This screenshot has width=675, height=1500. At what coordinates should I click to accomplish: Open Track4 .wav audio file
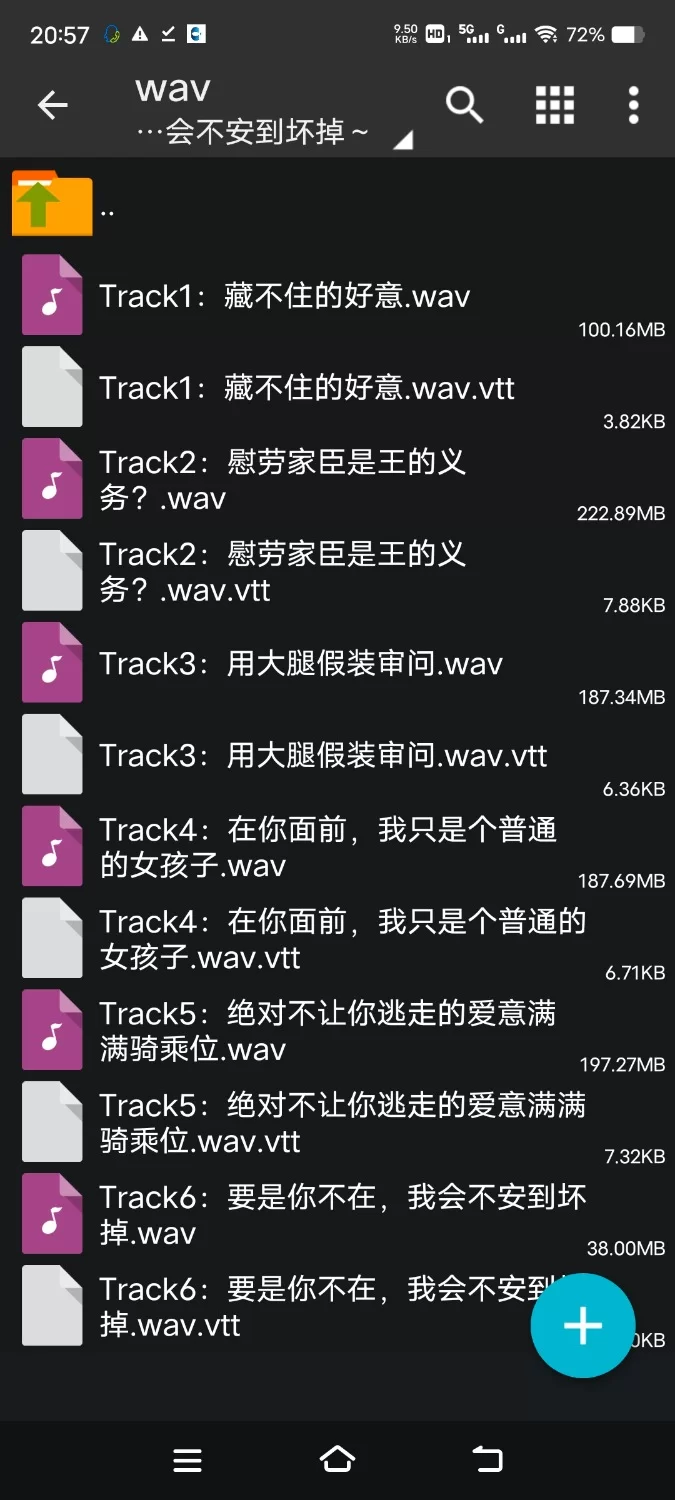coord(328,847)
